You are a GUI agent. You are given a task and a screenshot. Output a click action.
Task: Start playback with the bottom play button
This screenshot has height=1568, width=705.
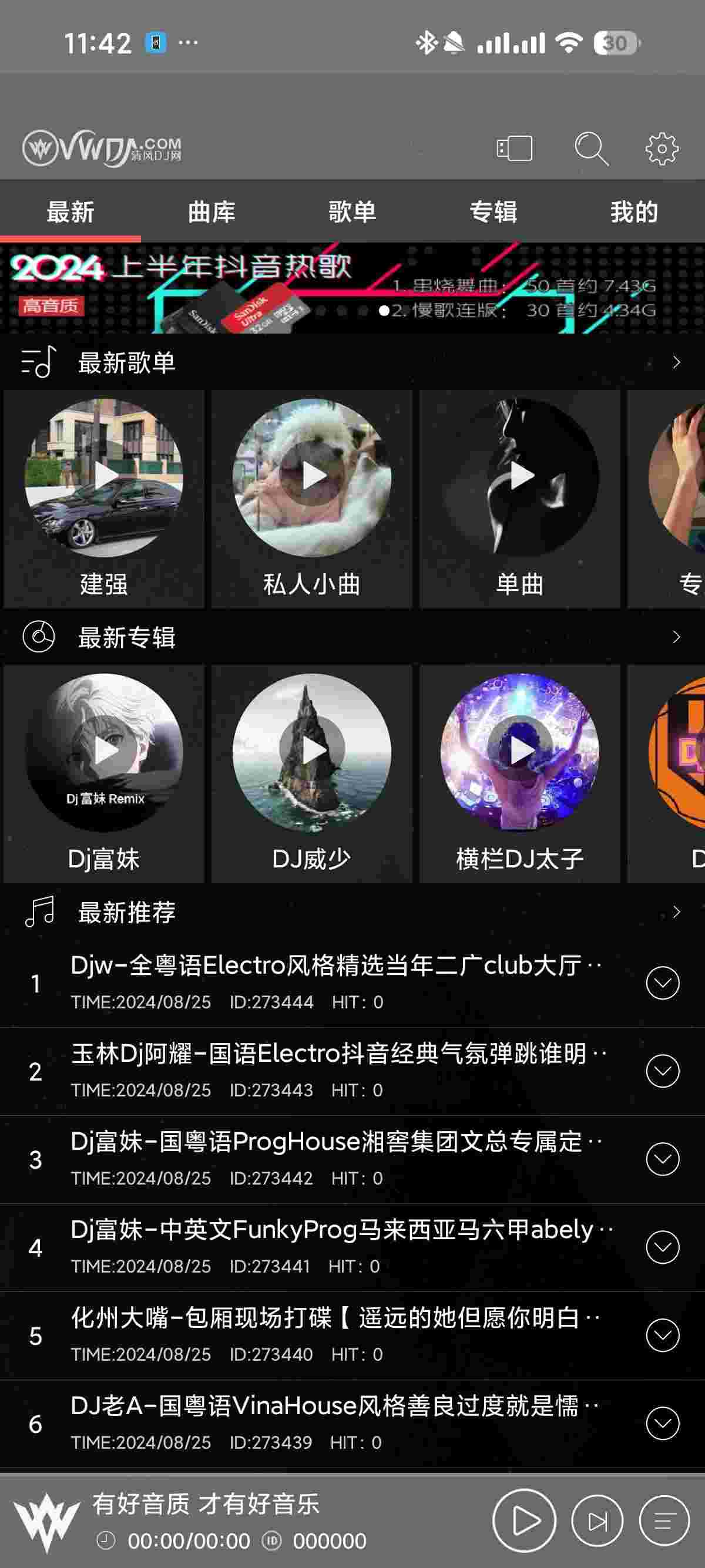coord(524,1522)
